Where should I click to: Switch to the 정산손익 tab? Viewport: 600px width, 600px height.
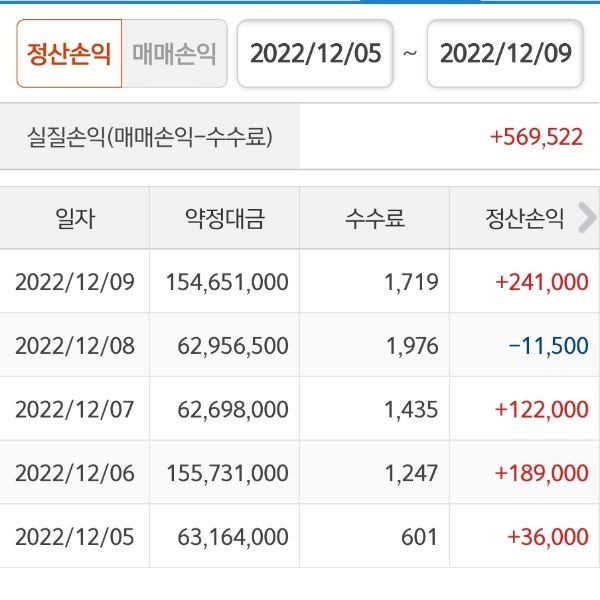(69, 53)
